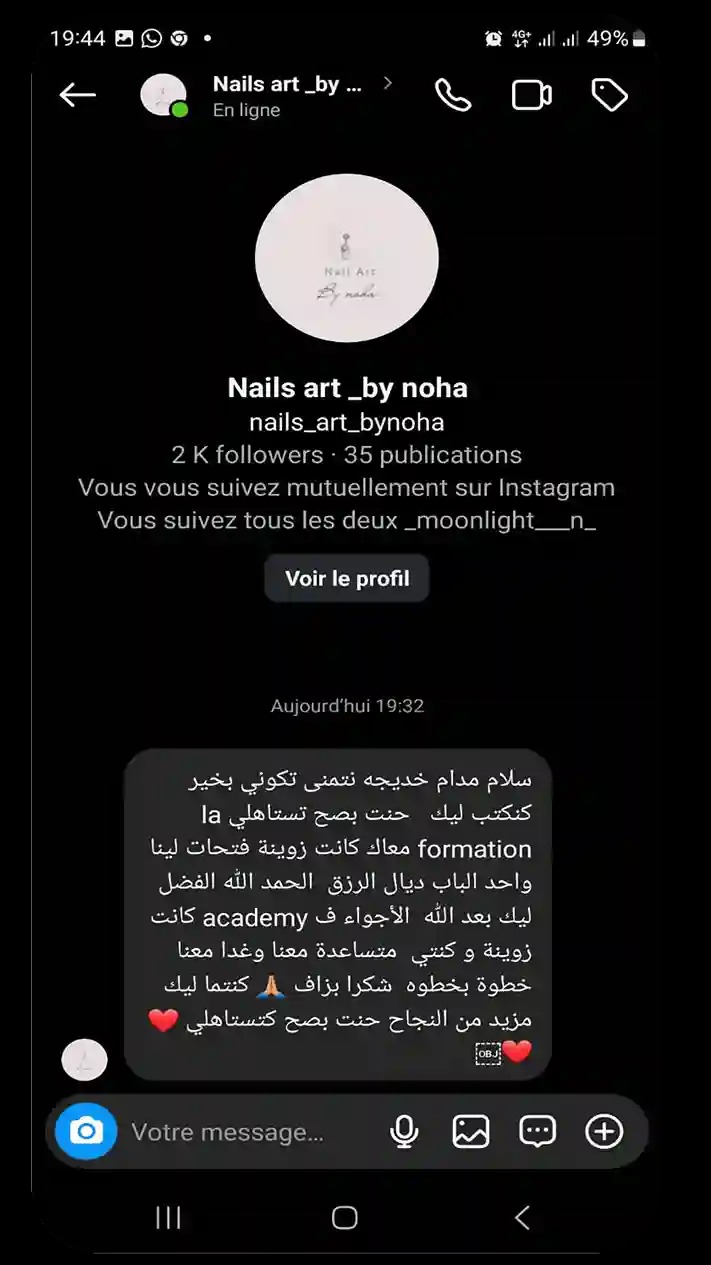Start a video call
Image resolution: width=711 pixels, height=1265 pixels.
coord(531,95)
